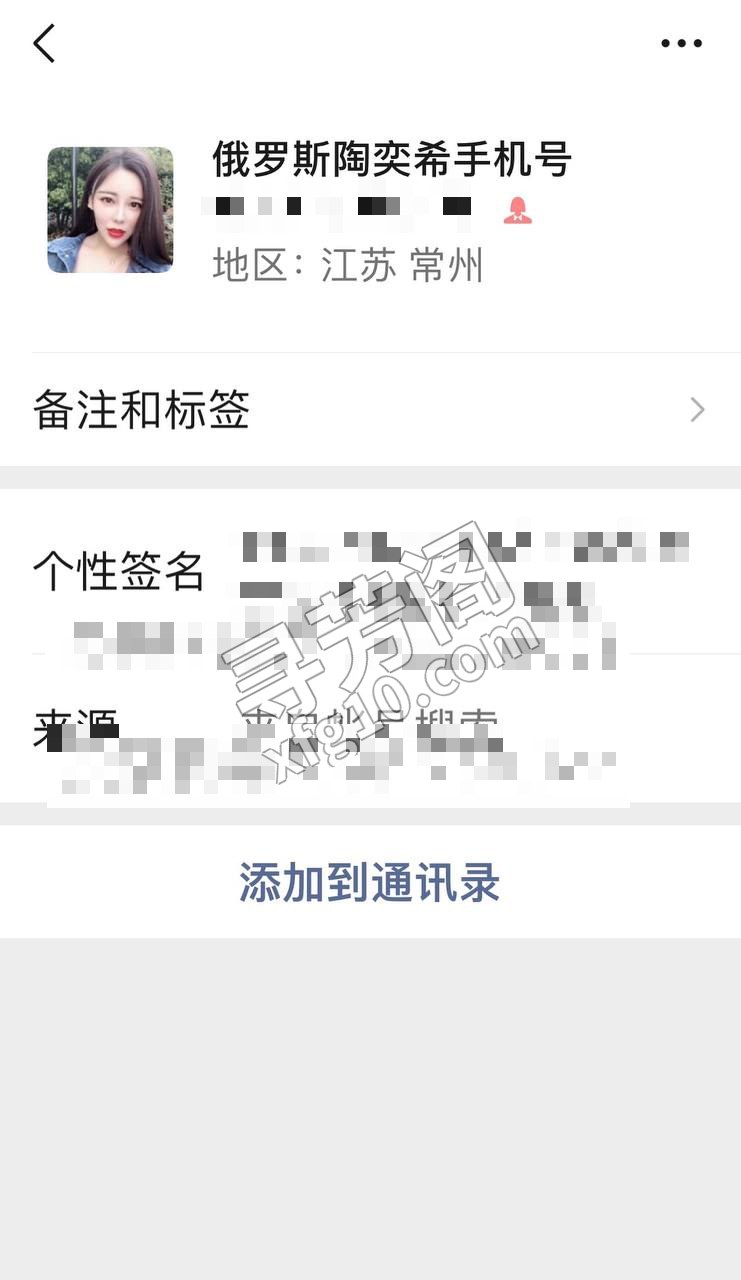Open the three-dot more options menu

coord(682,43)
